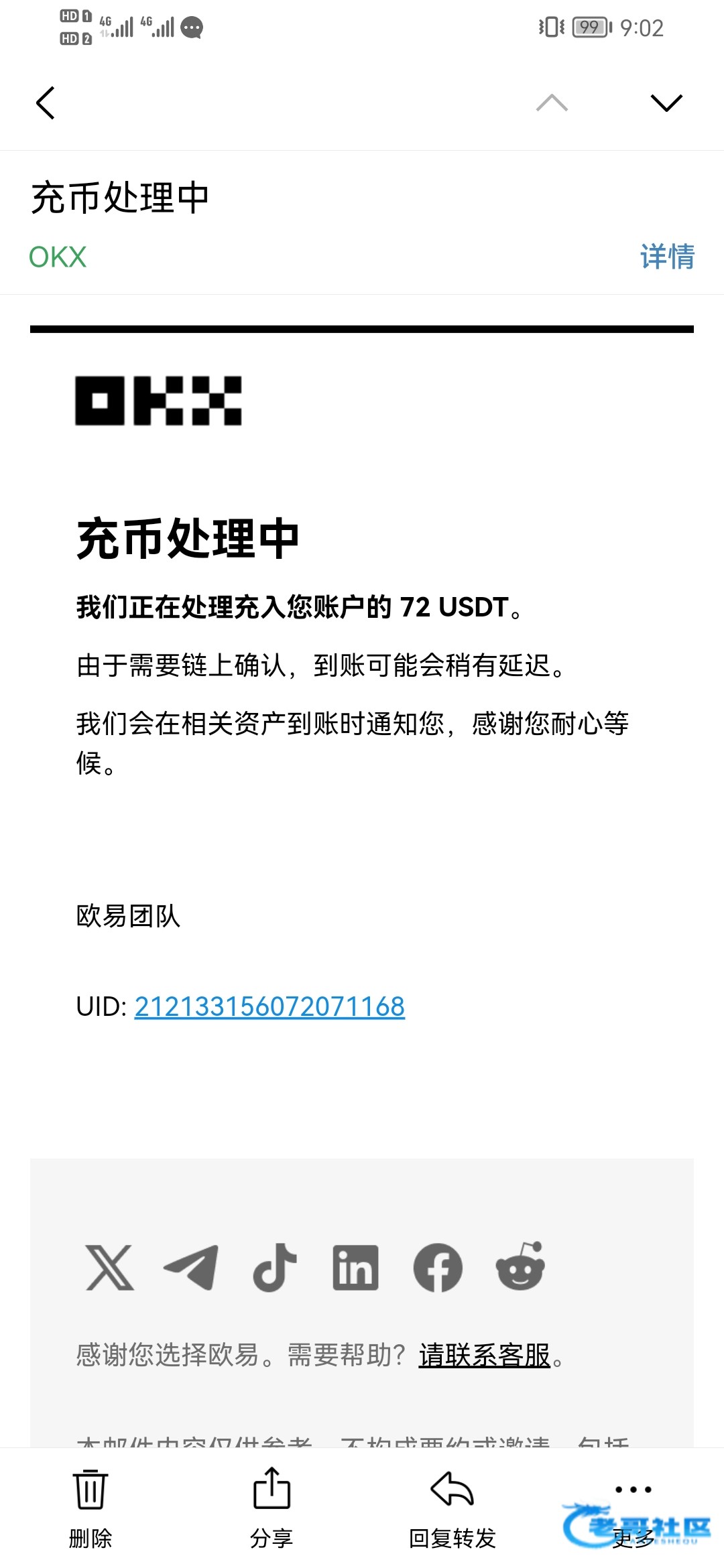Open the OKX Facebook page
The width and height of the screenshot is (724, 1568).
(x=438, y=1268)
